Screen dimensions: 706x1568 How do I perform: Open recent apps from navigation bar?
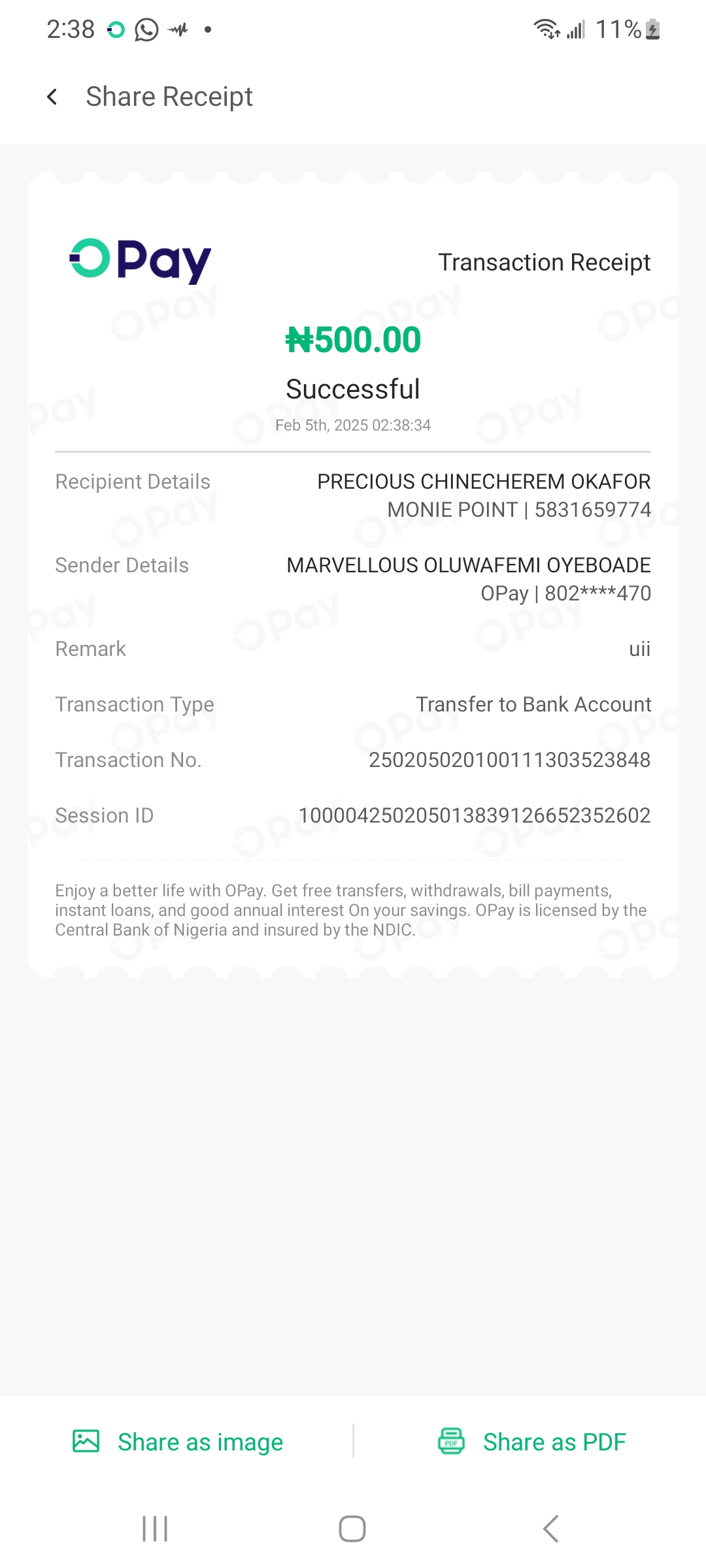coord(155,1529)
